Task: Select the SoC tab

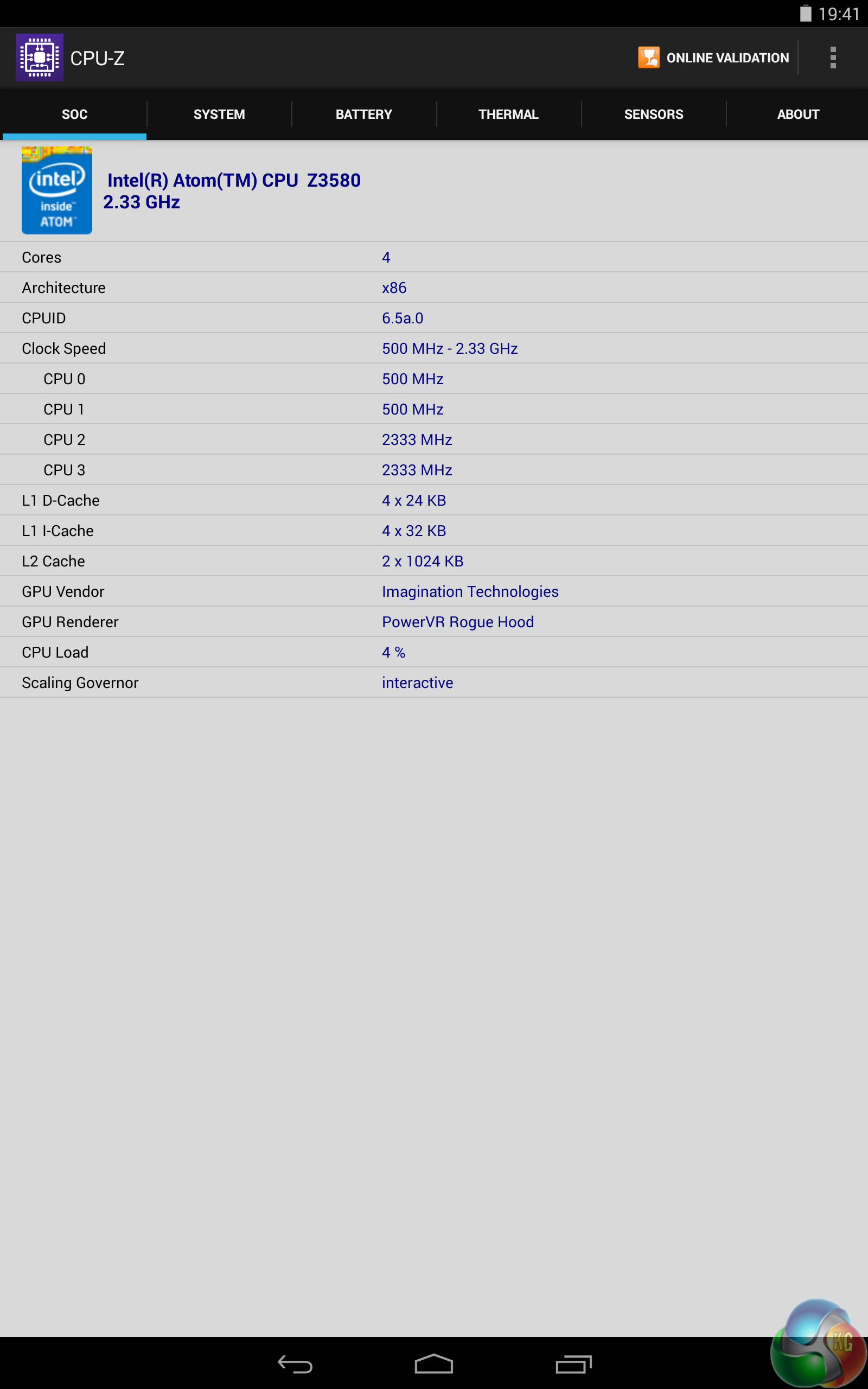Action: 75,114
